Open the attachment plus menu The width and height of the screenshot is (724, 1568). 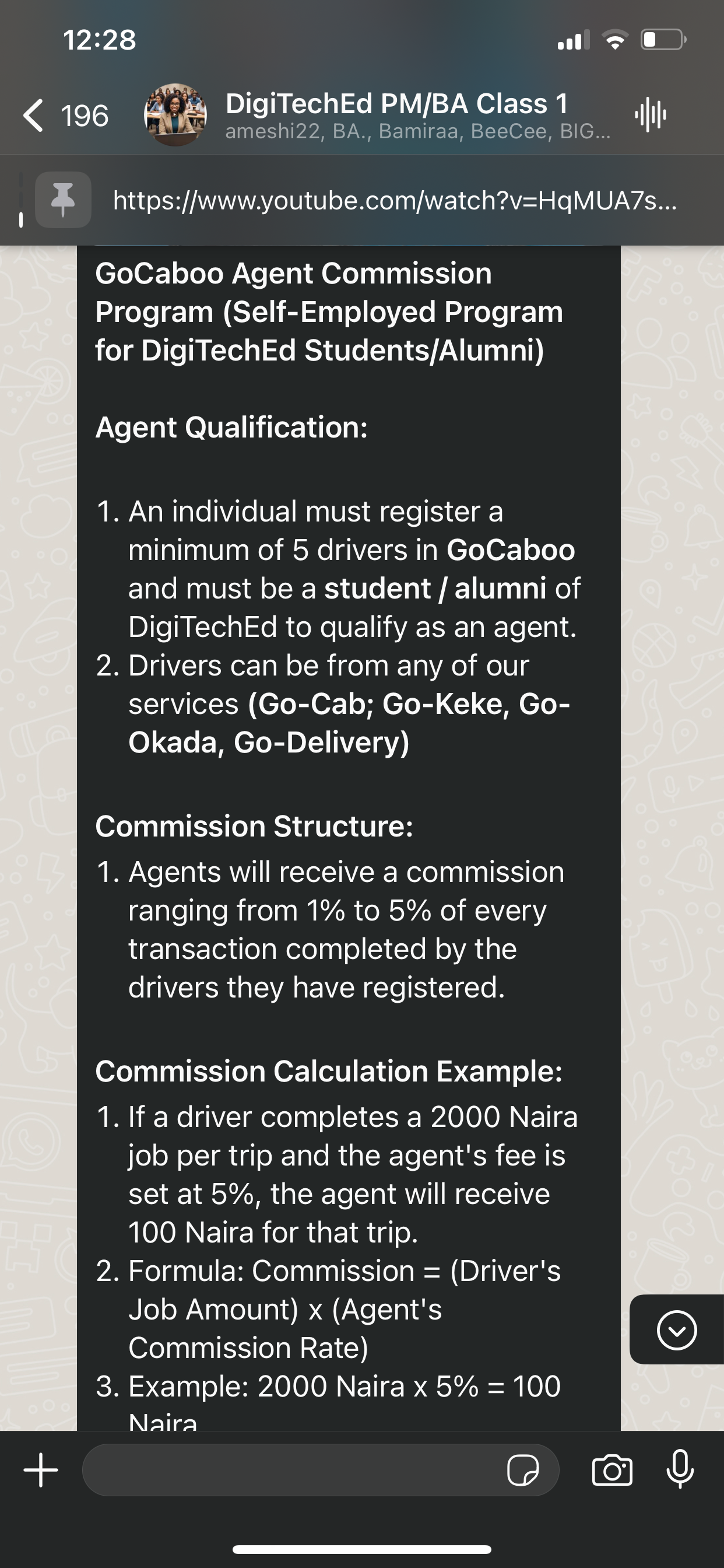(x=41, y=1470)
